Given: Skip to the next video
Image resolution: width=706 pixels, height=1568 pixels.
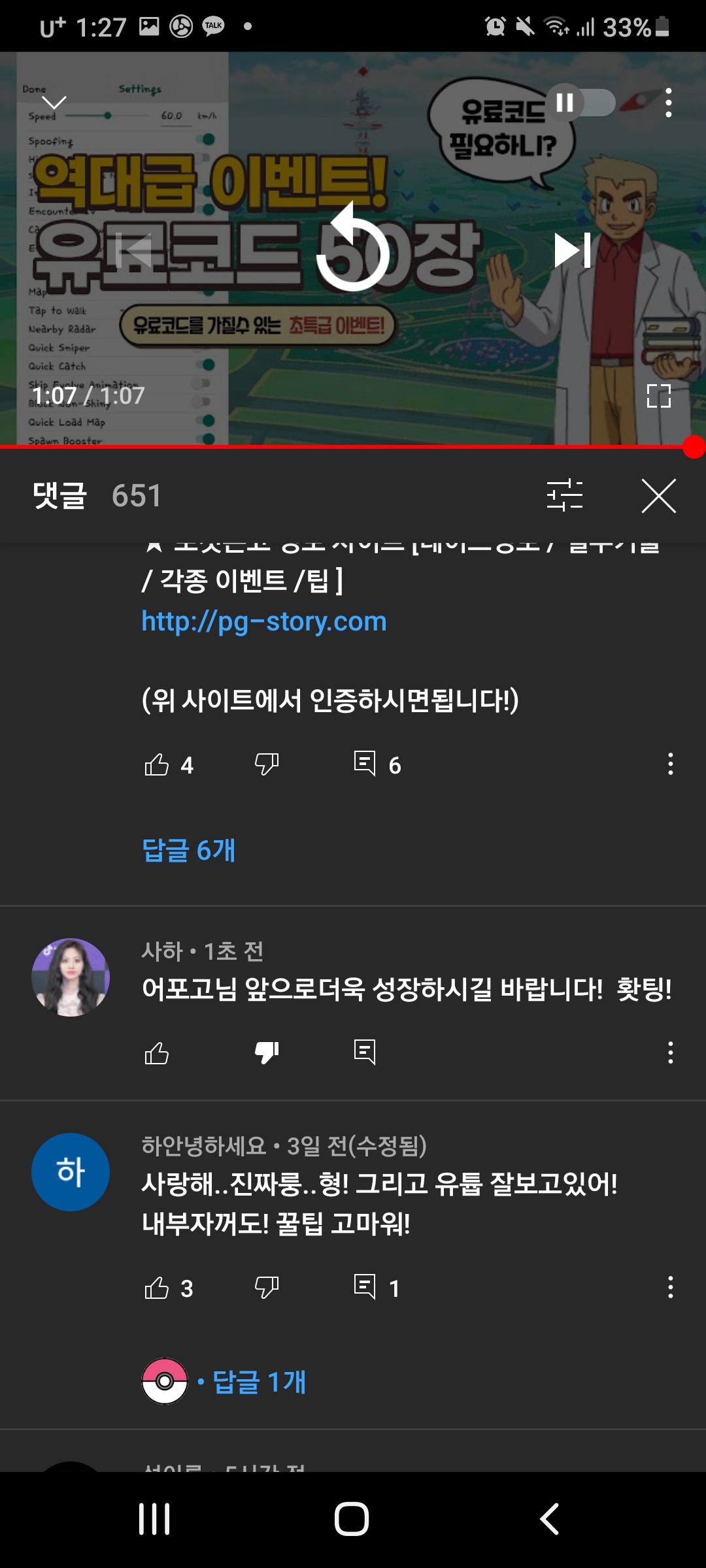Looking at the screenshot, I should pos(572,250).
